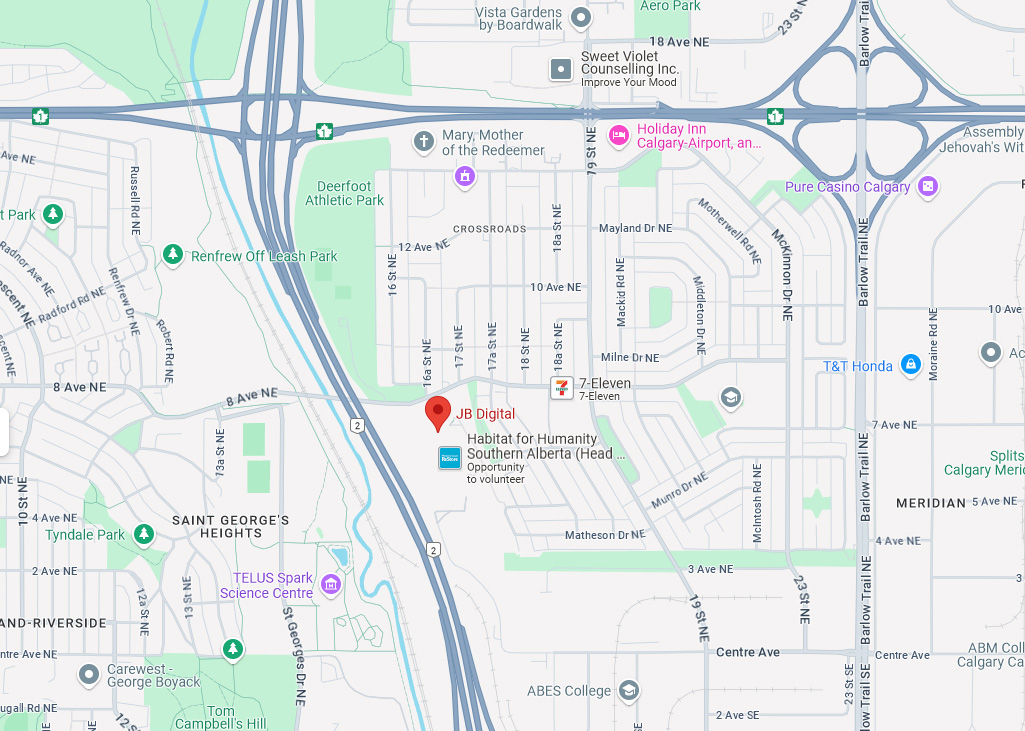
Task: Select the TELUS Spark Science Centre marker
Action: (331, 585)
